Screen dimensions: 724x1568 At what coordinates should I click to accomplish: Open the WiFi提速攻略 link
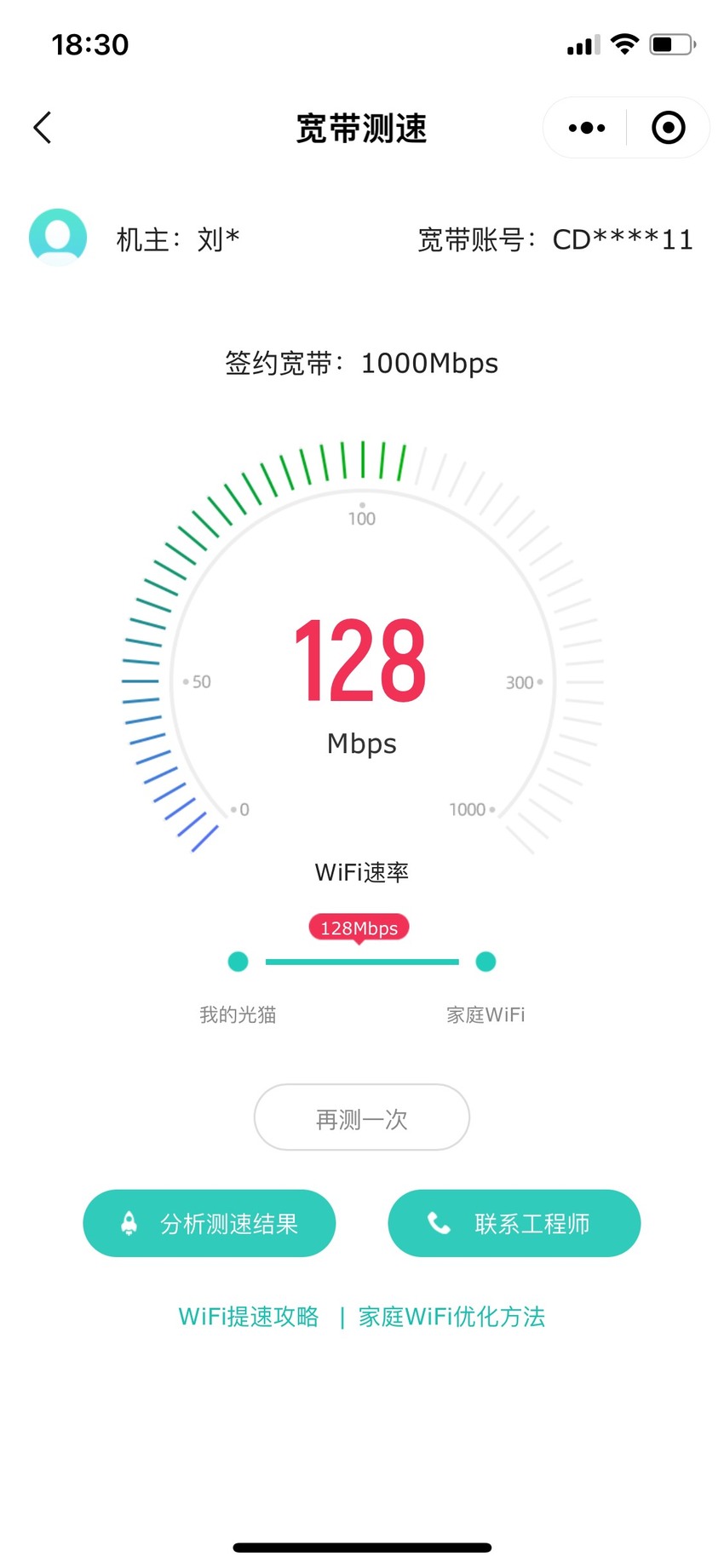click(x=248, y=1317)
